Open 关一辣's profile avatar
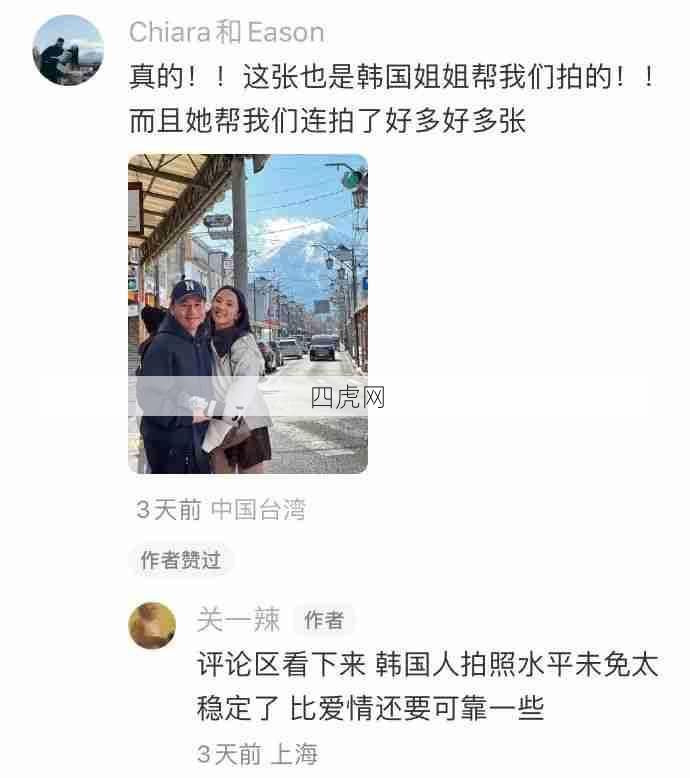690x778 pixels. tap(152, 625)
